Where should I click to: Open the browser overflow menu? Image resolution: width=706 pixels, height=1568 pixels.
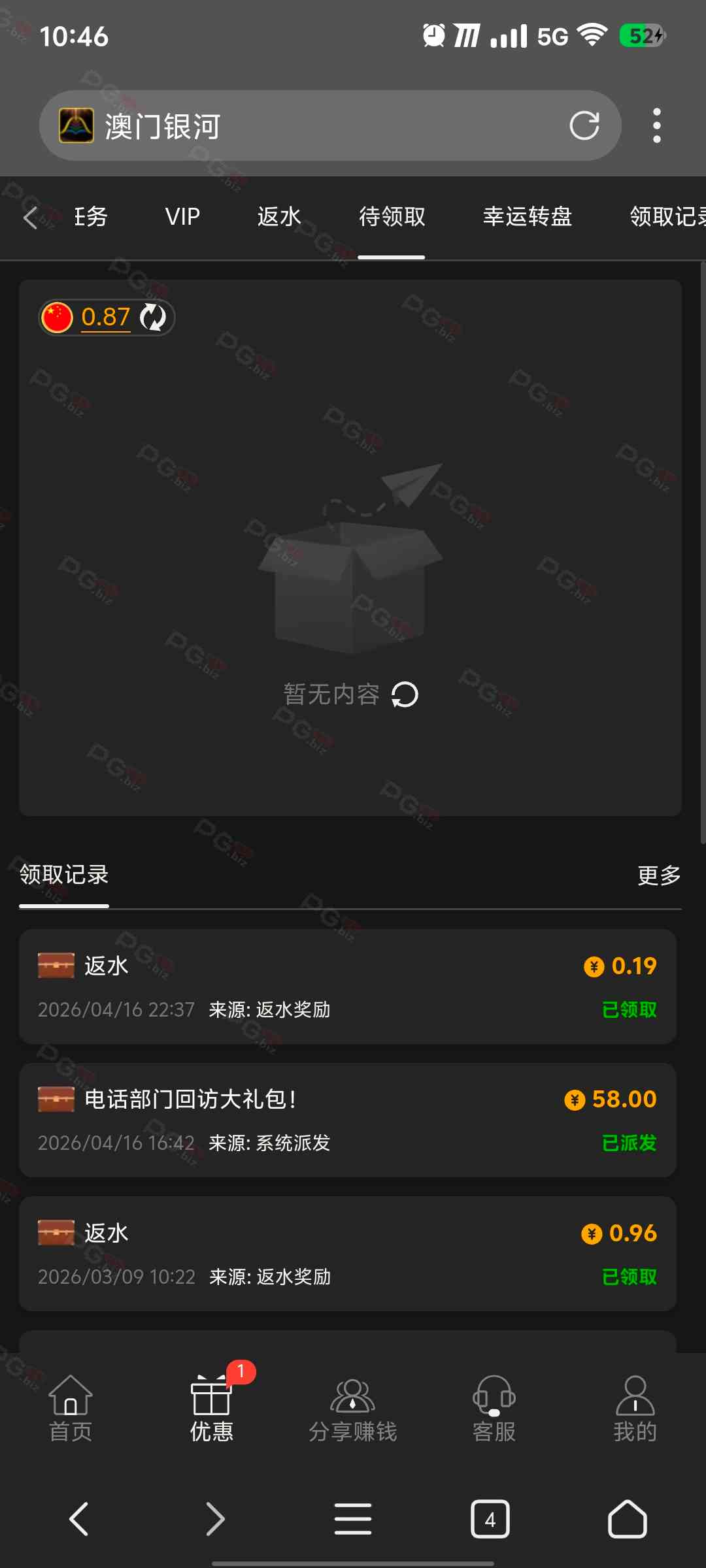point(656,125)
